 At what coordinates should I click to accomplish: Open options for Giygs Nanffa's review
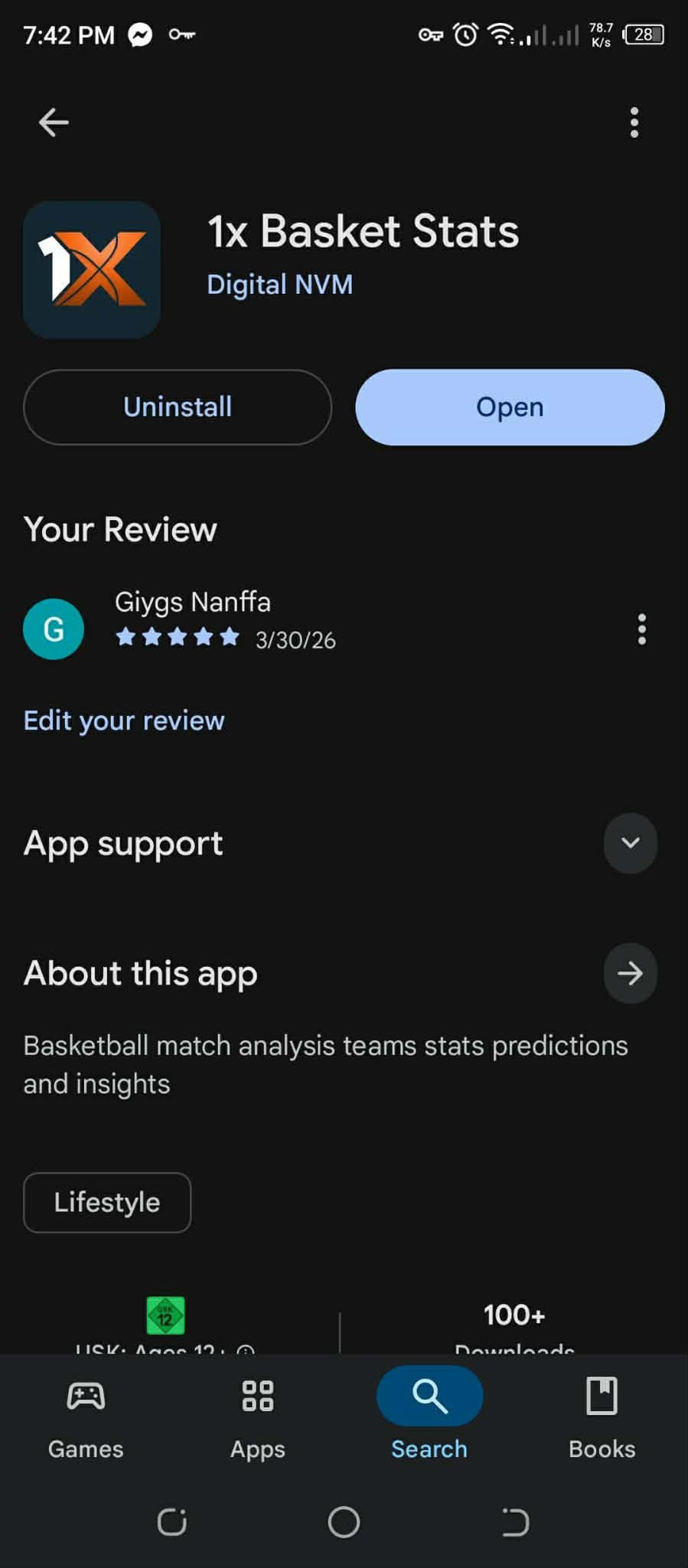641,629
